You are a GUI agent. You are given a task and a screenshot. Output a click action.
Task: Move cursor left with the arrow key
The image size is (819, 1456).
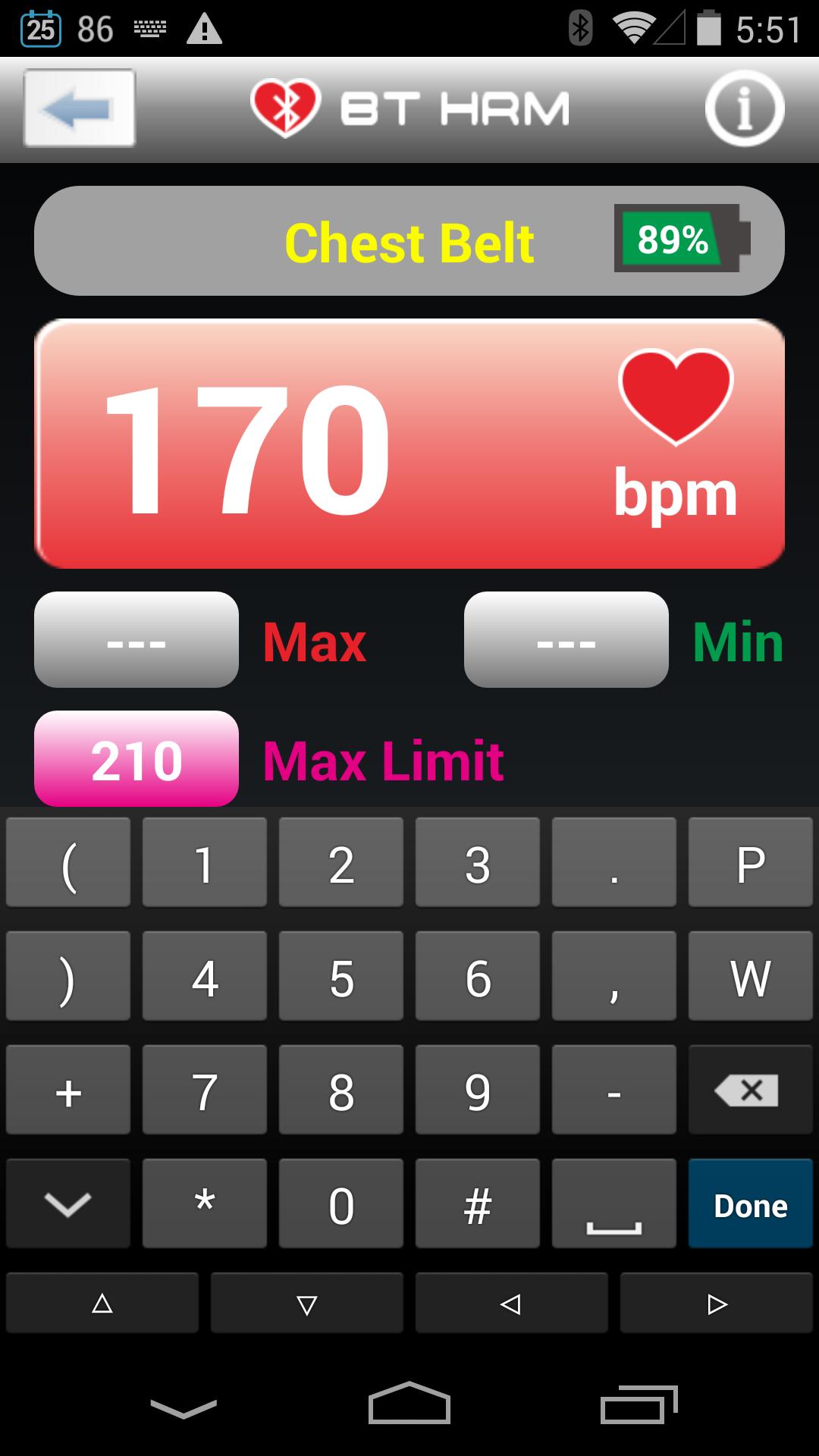click(511, 1304)
